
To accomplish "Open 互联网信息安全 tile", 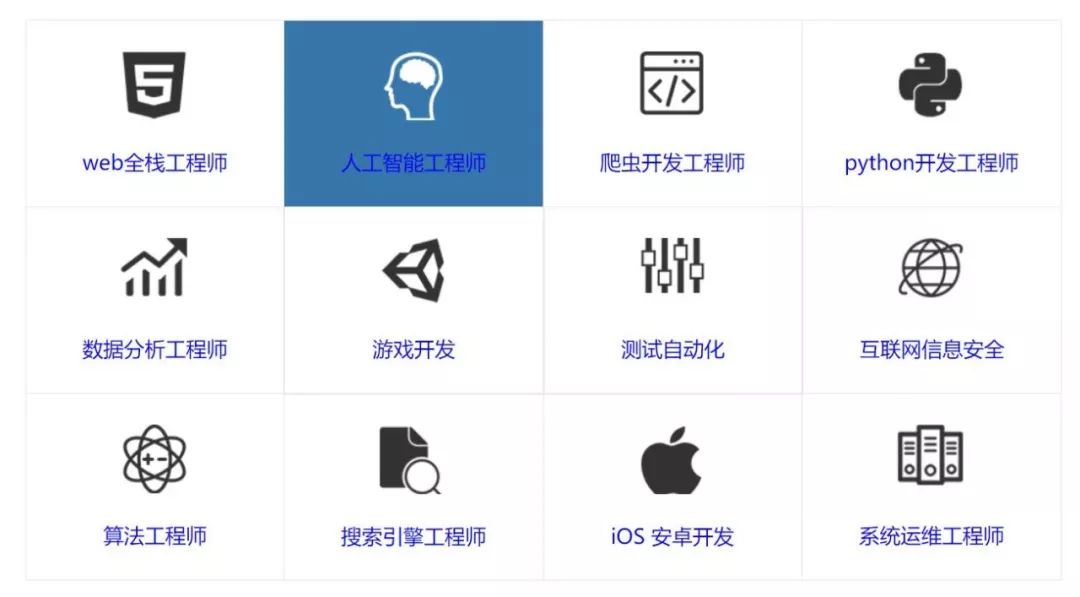I will pos(931,300).
